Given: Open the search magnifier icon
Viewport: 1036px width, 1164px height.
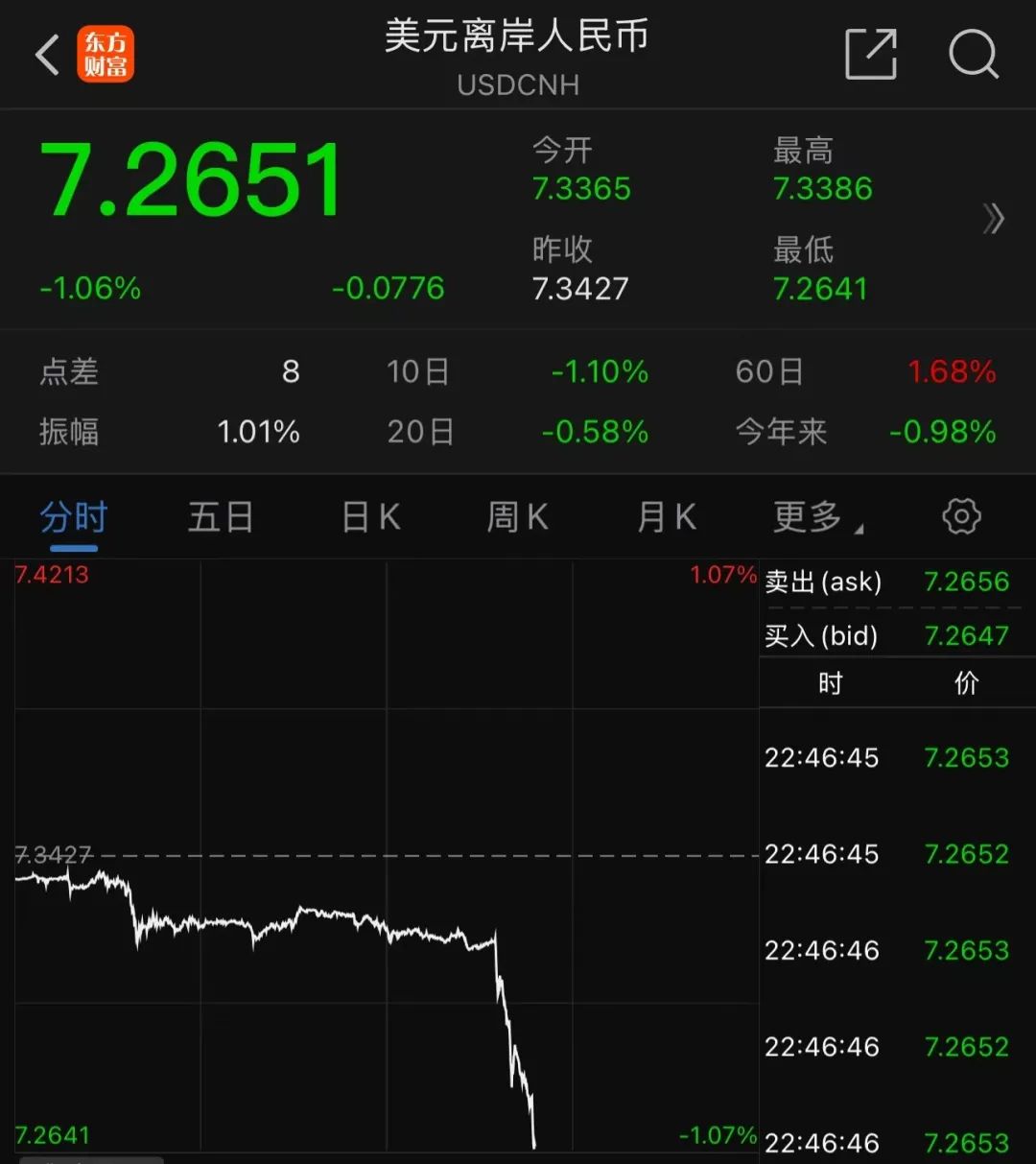Looking at the screenshot, I should coord(973,54).
